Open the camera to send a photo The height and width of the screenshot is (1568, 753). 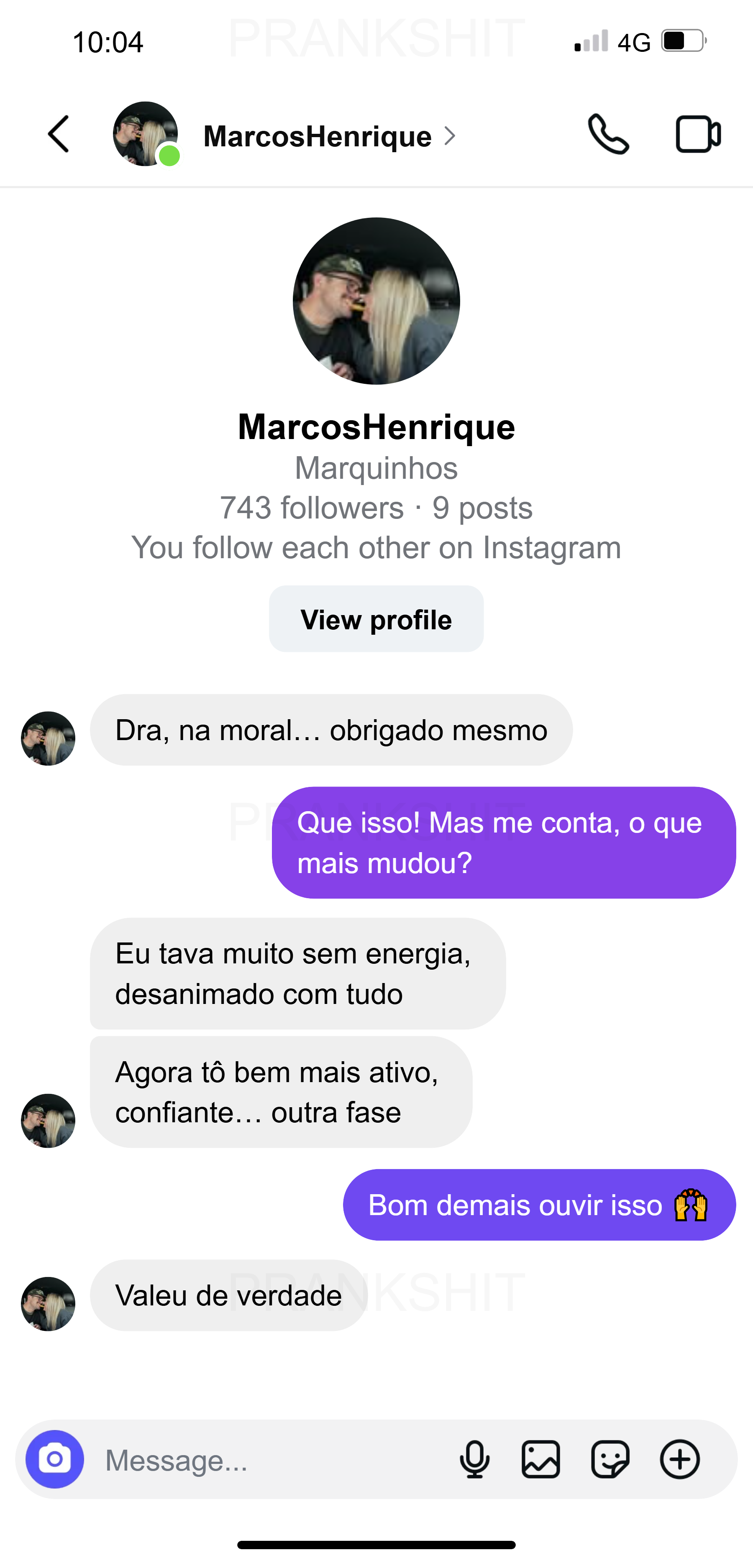(54, 1460)
